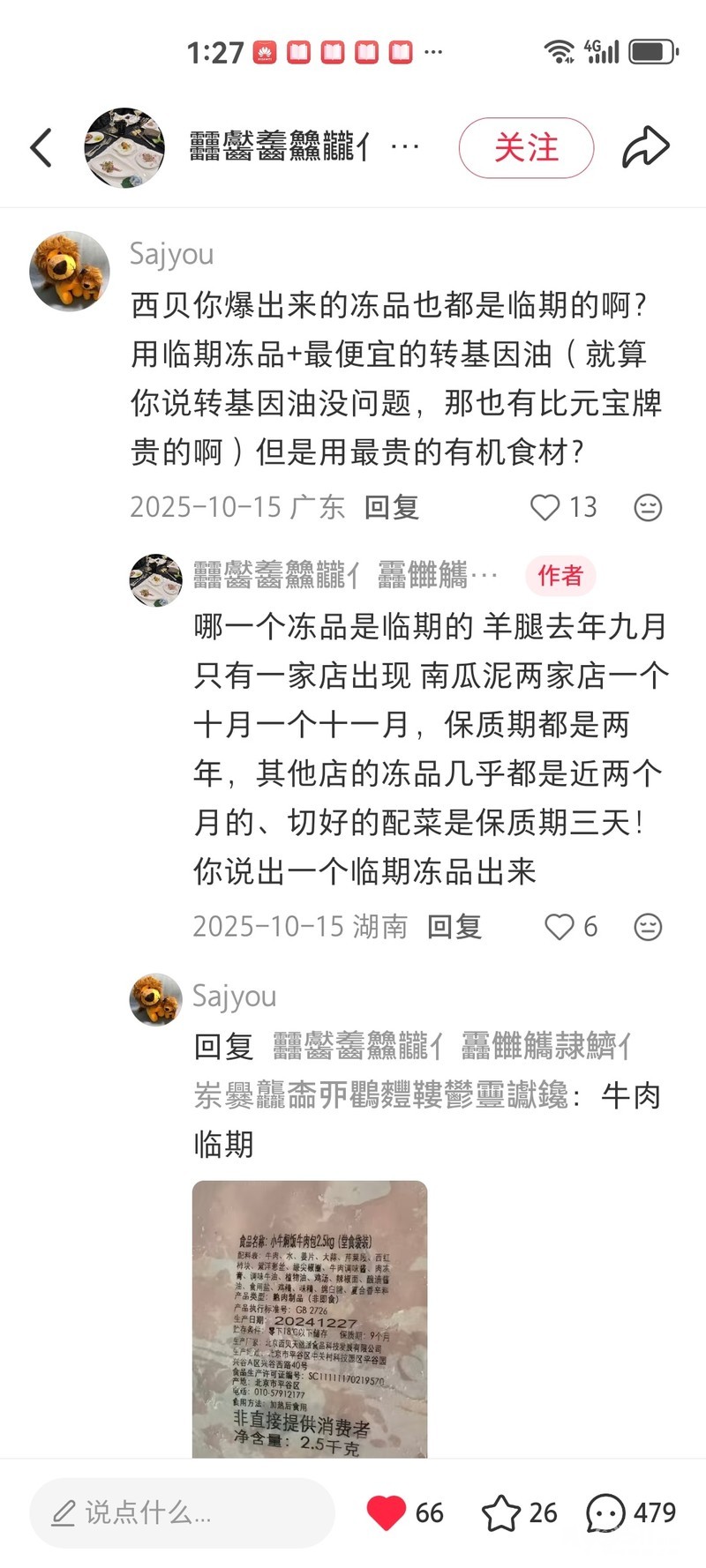Viewport: 706px width, 1568px height.
Task: Open the 479 comments
Action: [605, 1513]
